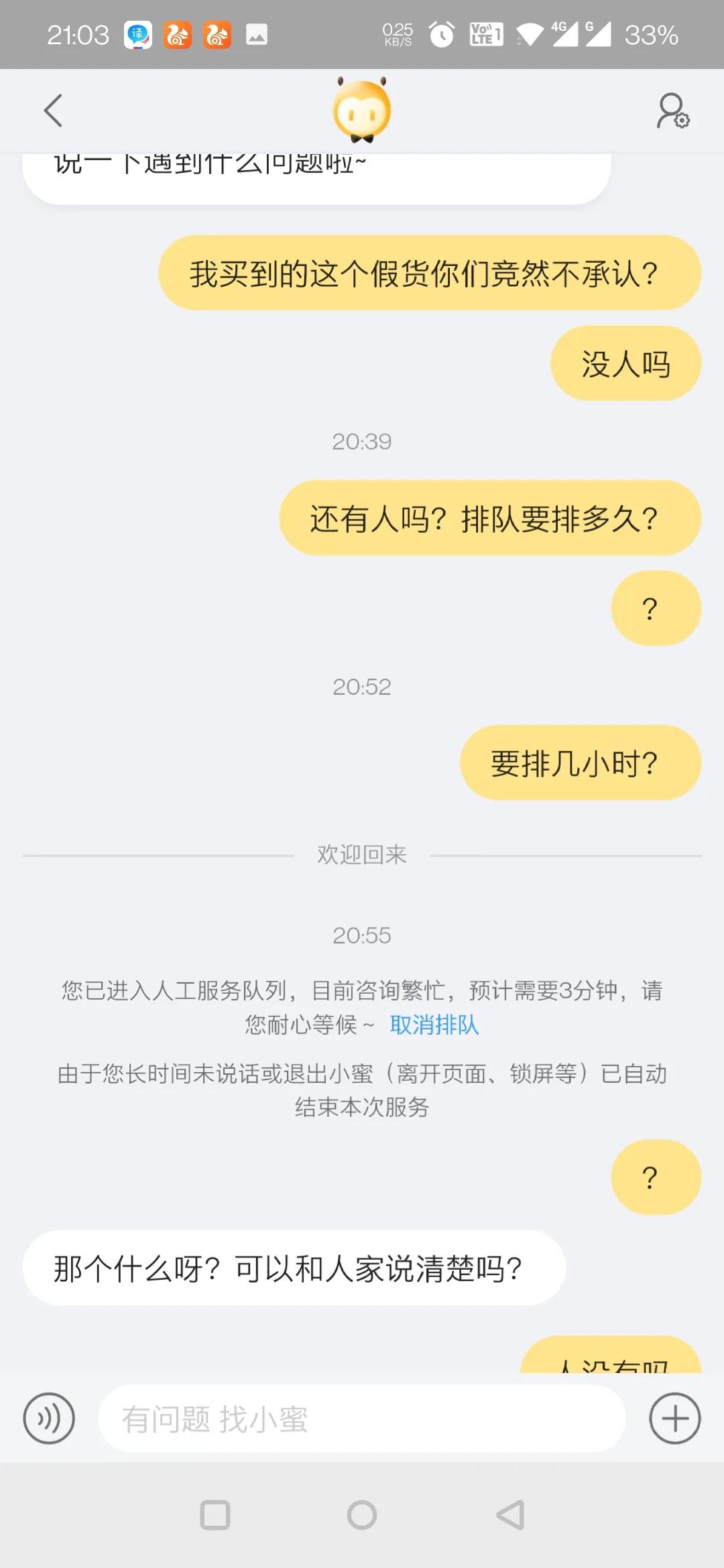Tap the 小蜜 bot avatar at the top
The image size is (724, 1568).
(361, 111)
